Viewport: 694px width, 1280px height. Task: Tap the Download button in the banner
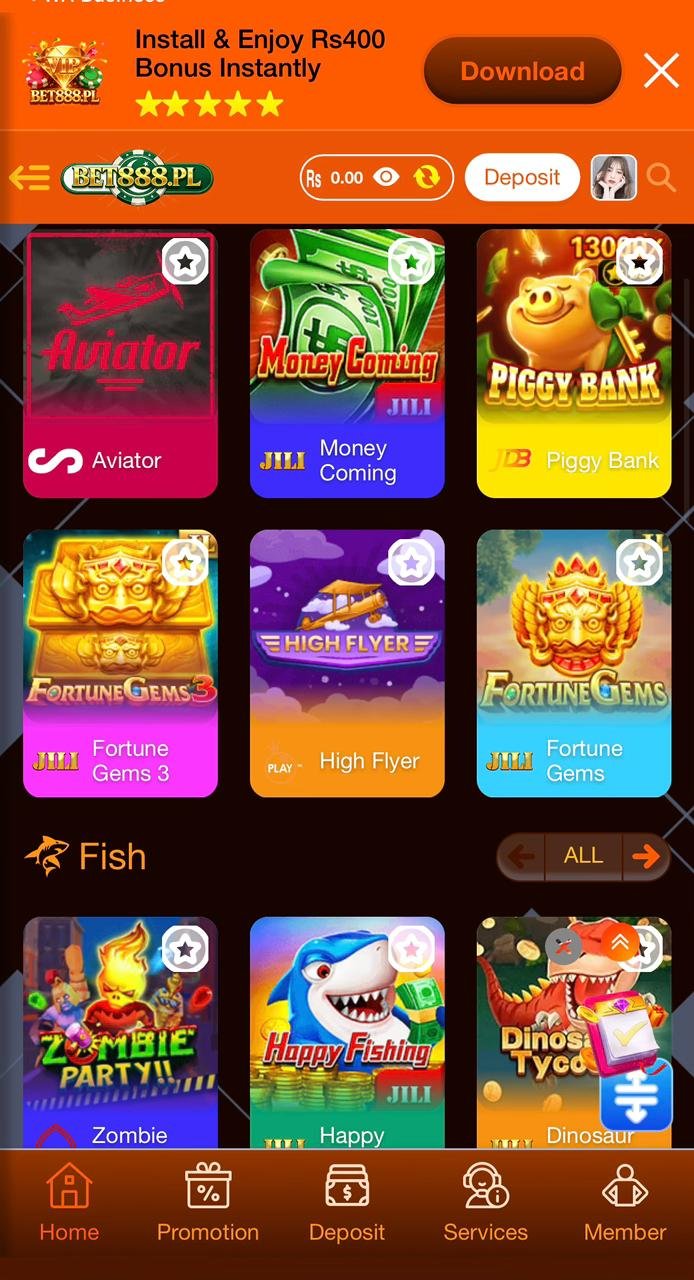click(x=522, y=71)
